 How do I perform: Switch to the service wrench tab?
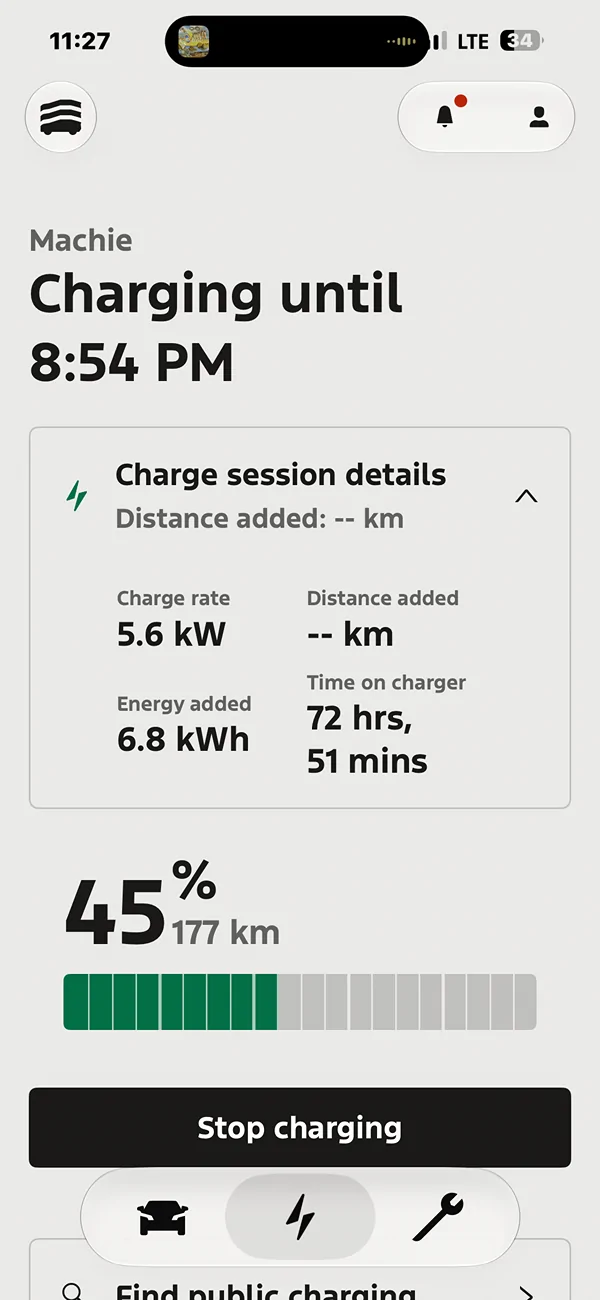(437, 1218)
